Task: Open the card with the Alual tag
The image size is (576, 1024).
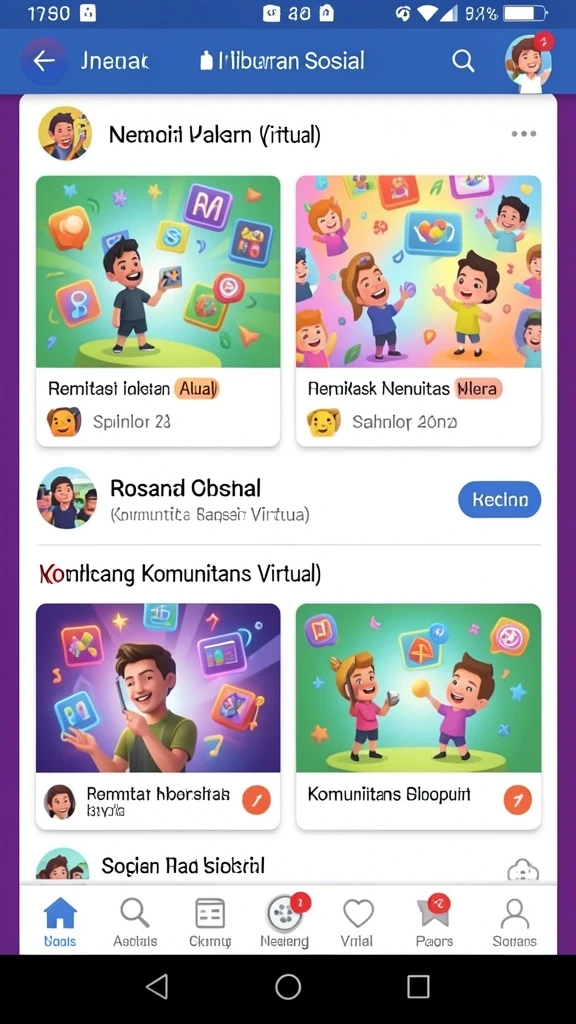Action: [x=158, y=311]
